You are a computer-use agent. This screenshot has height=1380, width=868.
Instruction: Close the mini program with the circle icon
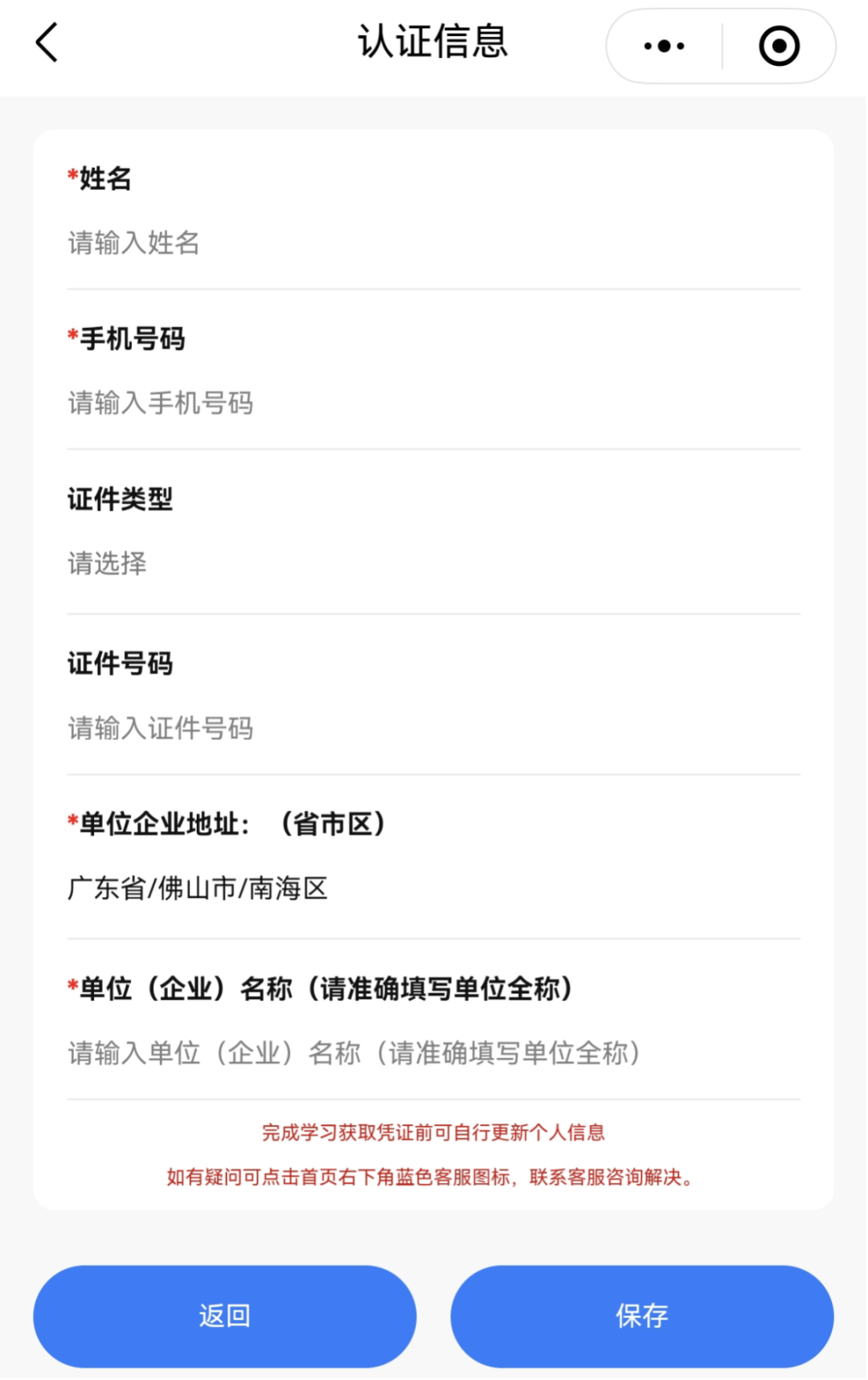coord(779,46)
